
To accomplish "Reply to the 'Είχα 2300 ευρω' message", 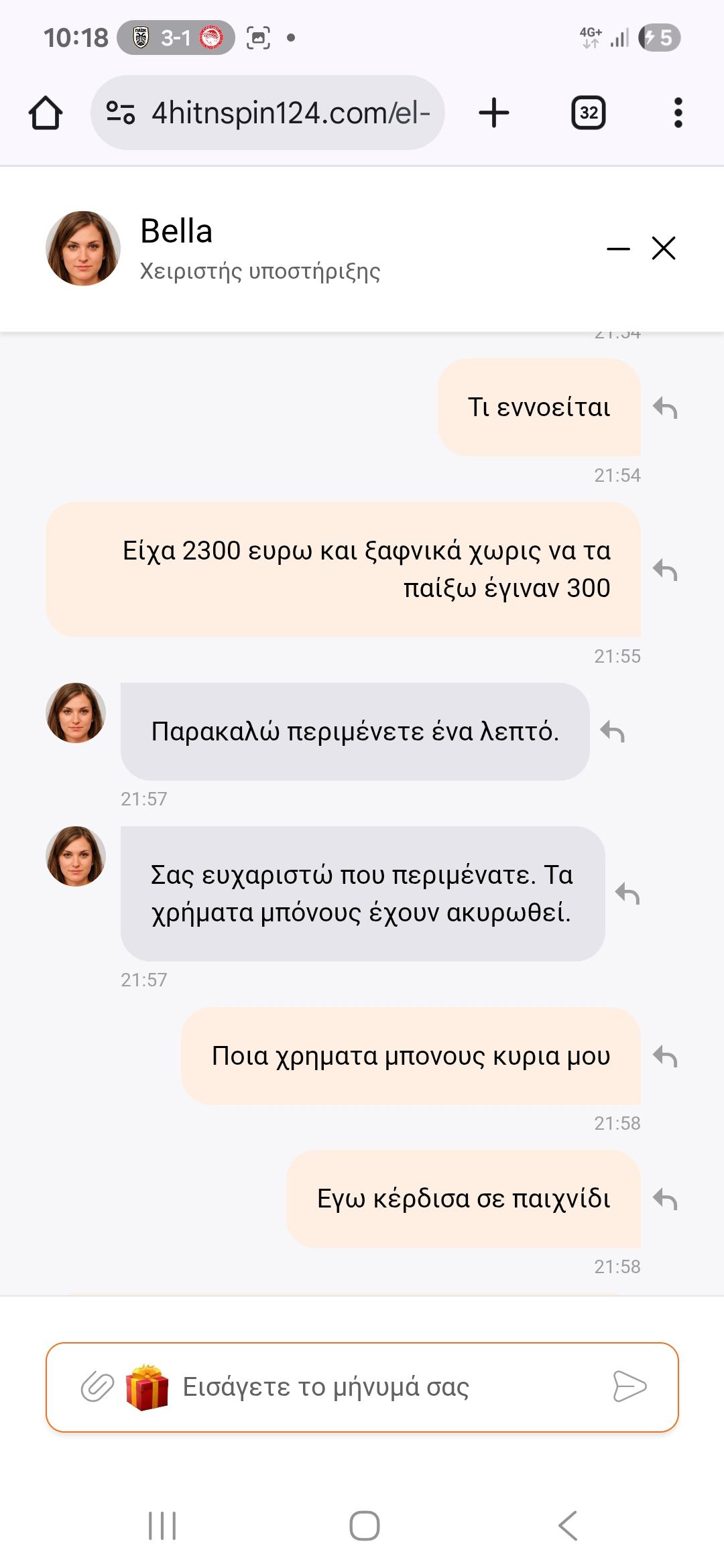I will [x=665, y=570].
